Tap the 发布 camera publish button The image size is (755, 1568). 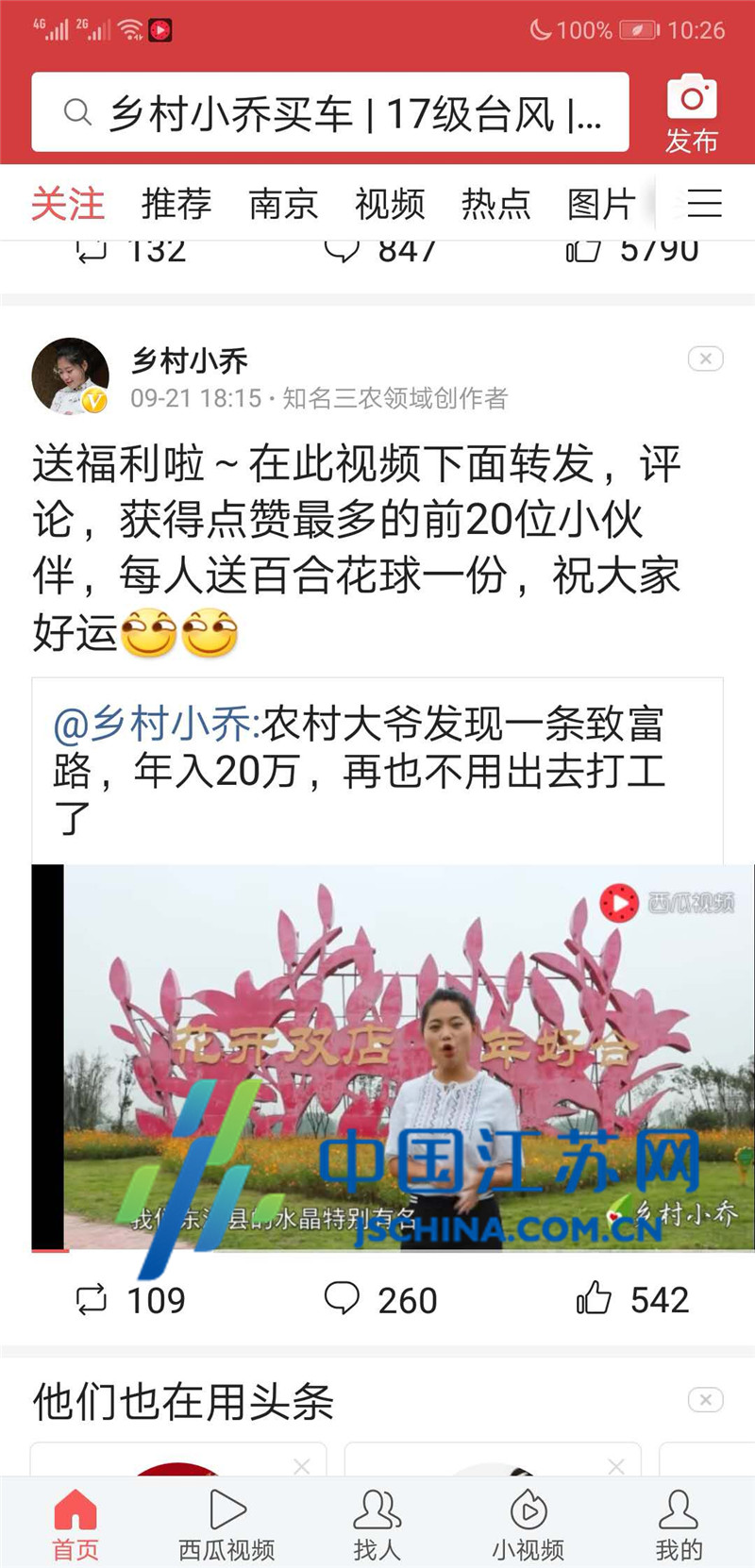[692, 114]
